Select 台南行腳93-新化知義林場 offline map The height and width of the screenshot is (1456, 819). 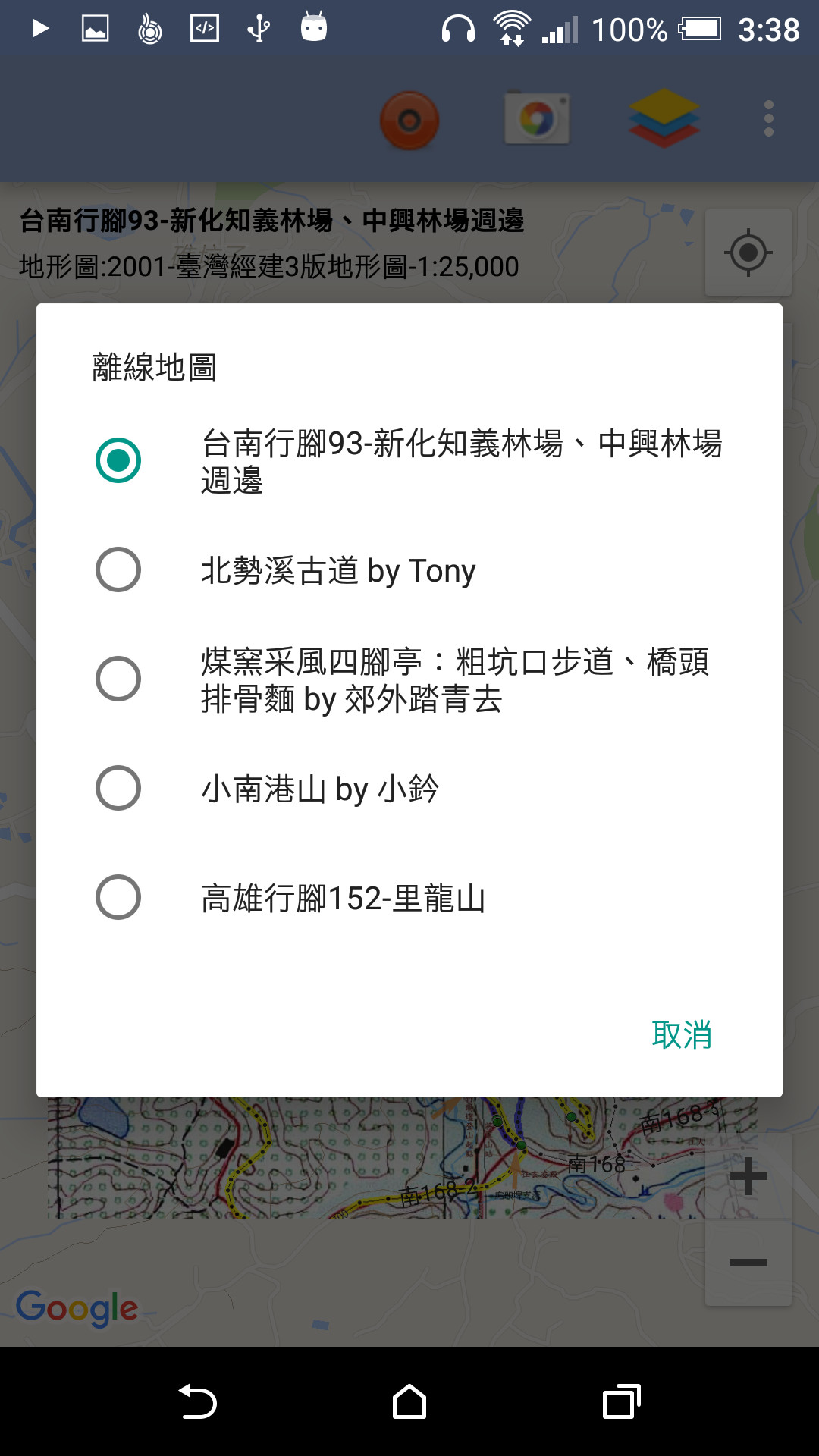118,460
